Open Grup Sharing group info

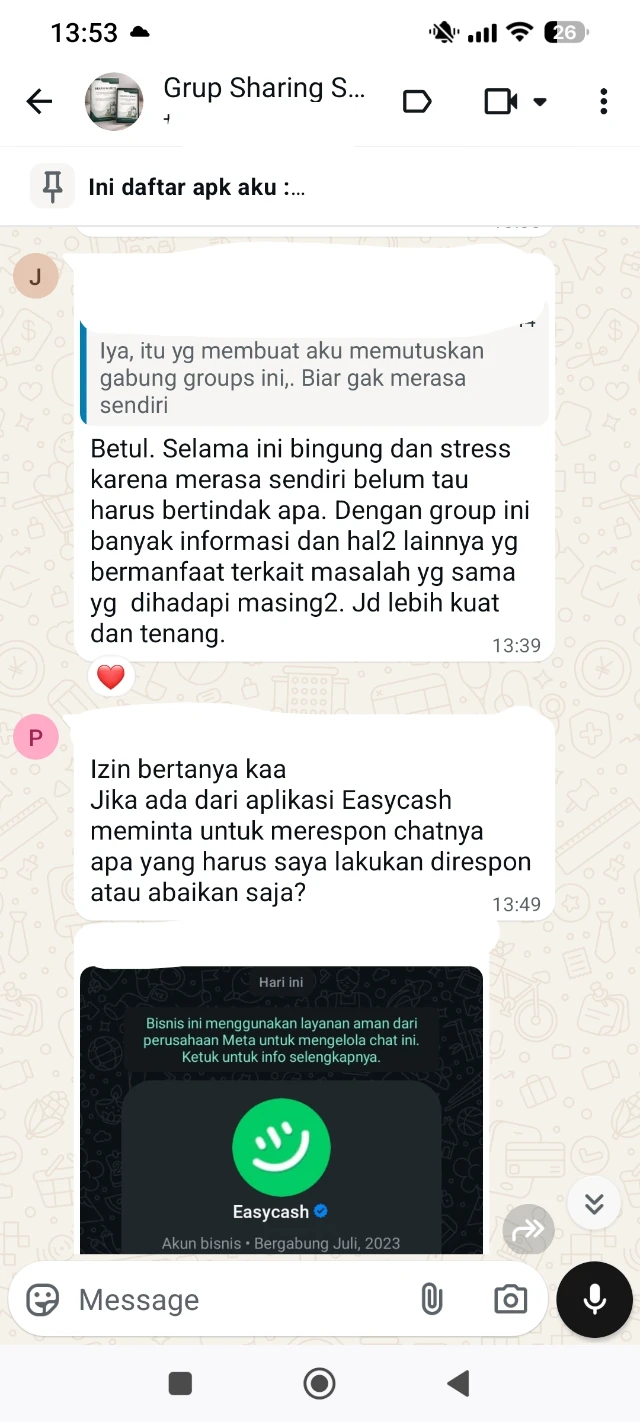tap(264, 101)
